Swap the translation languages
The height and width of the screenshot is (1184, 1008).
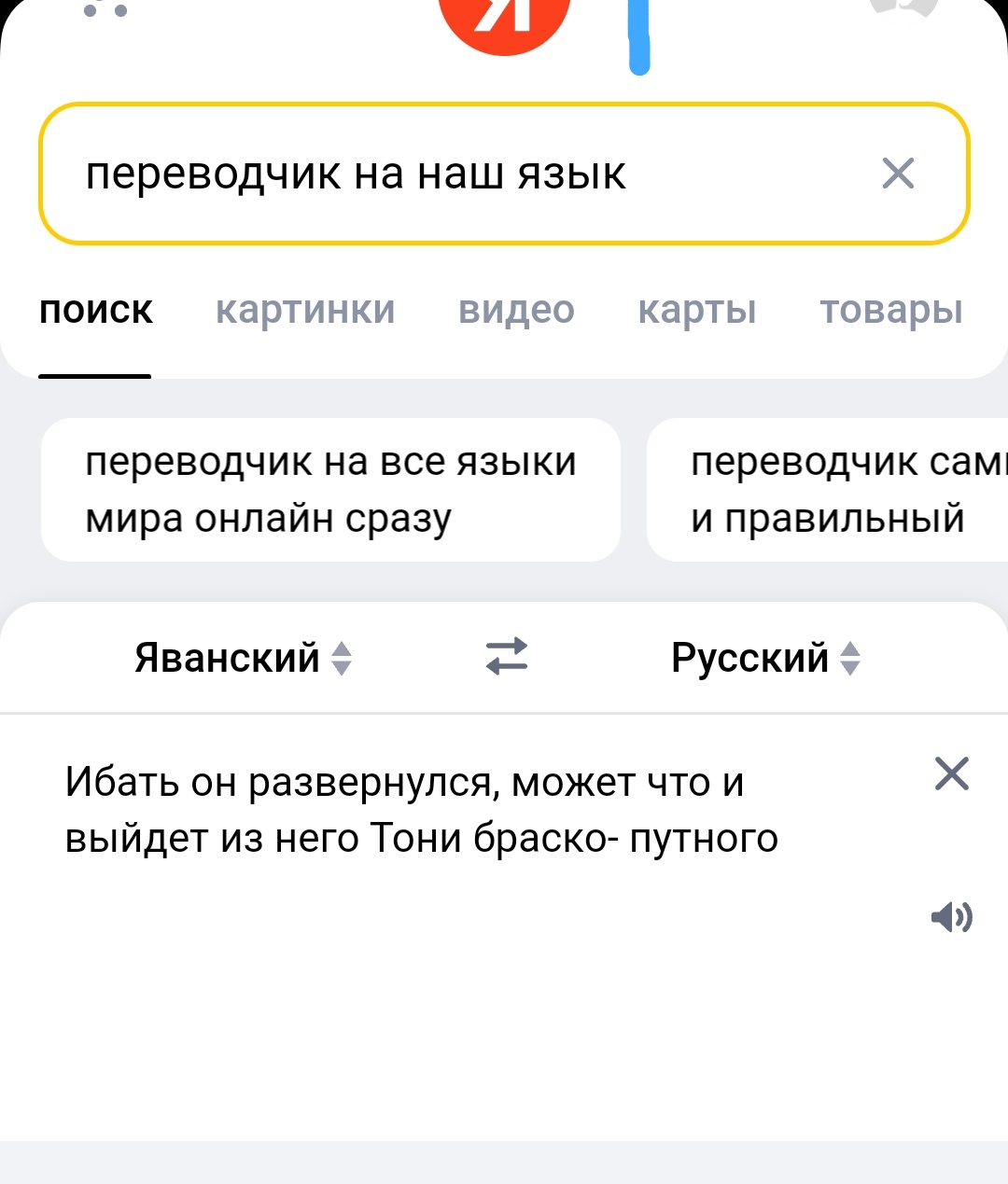click(x=507, y=656)
